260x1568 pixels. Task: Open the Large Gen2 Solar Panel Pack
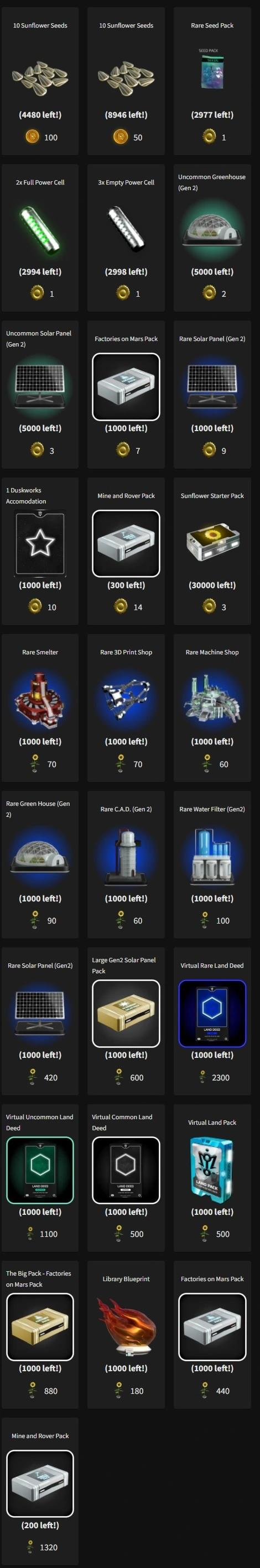pos(126,1021)
